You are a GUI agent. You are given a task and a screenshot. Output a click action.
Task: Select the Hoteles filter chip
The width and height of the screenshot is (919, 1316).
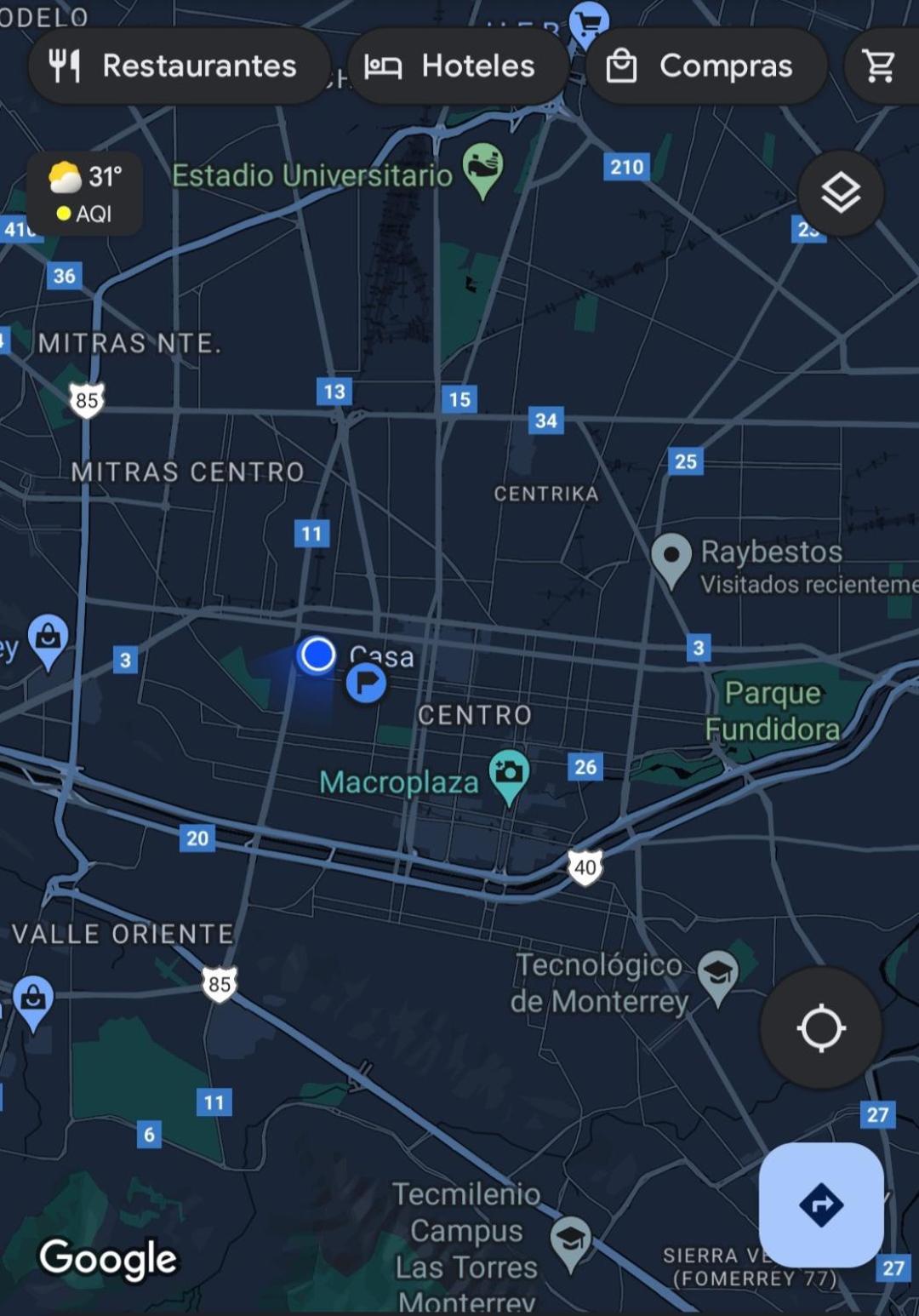tap(457, 66)
